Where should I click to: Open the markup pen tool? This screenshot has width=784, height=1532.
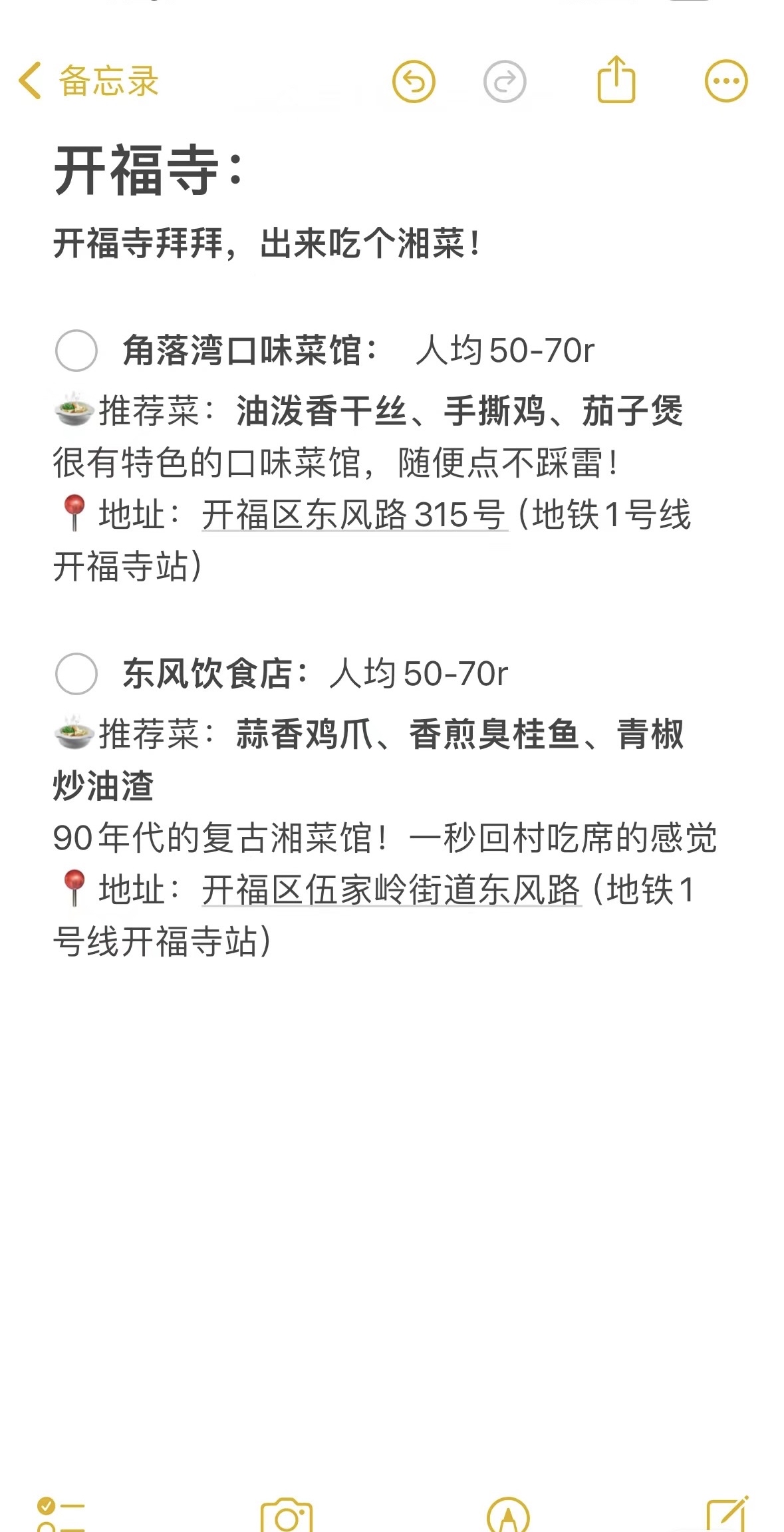(509, 1515)
